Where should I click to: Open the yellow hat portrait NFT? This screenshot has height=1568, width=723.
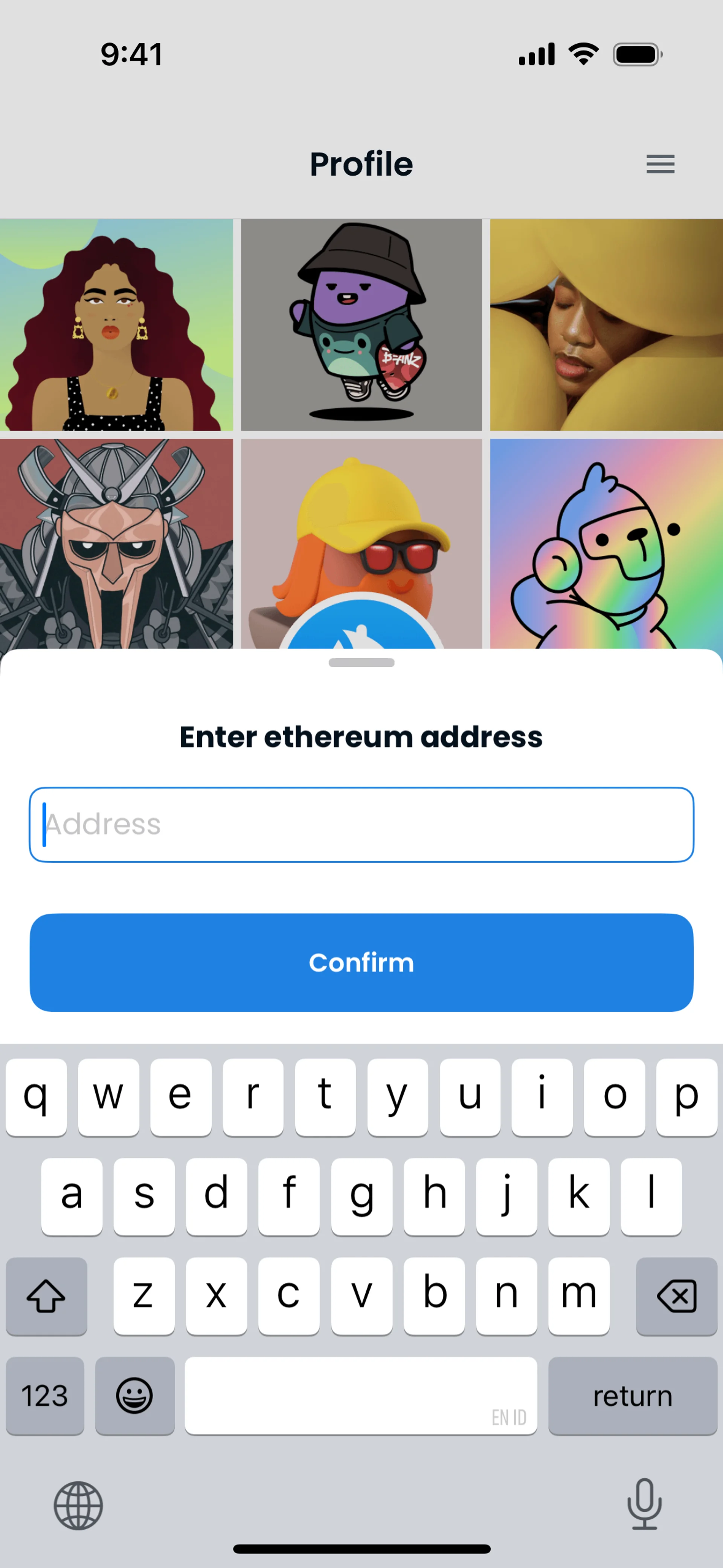pyautogui.click(x=606, y=325)
